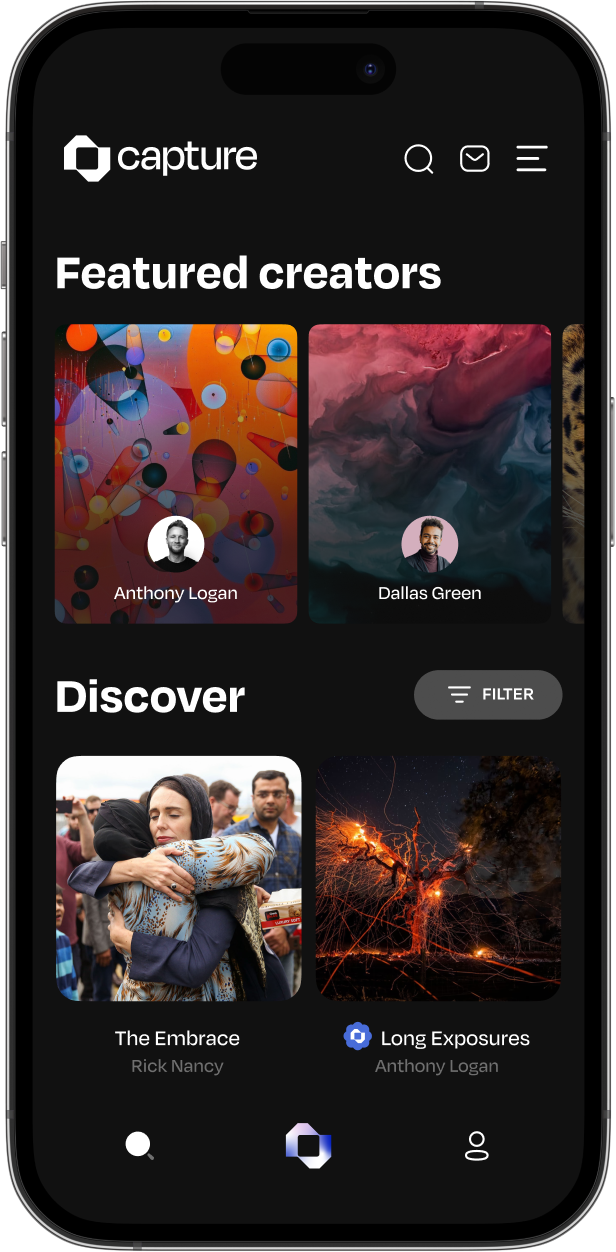View featured creator Anthony Logan
The height and width of the screenshot is (1252, 616).
(x=176, y=474)
